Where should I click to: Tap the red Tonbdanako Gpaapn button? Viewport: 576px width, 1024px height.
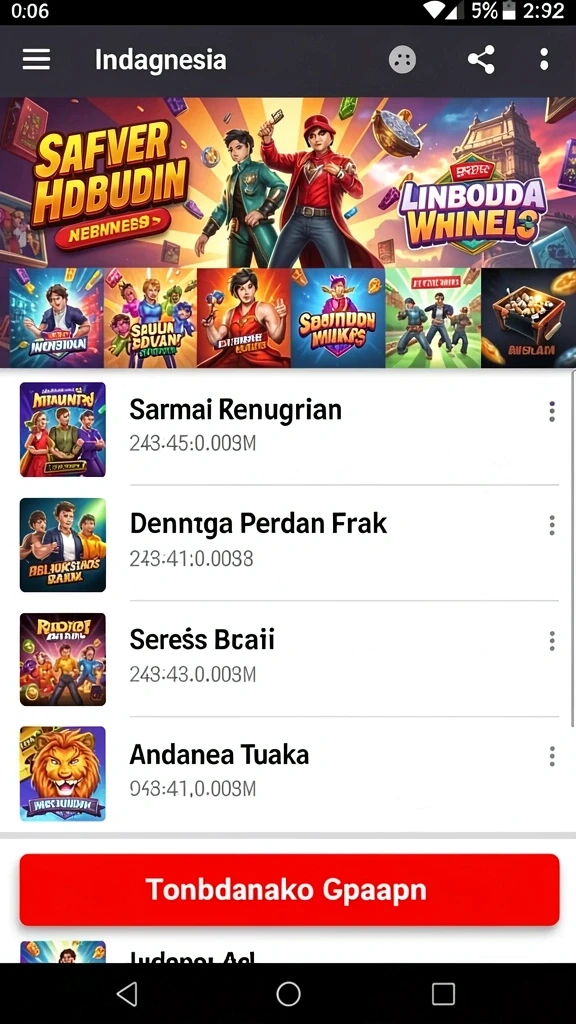(x=289, y=889)
